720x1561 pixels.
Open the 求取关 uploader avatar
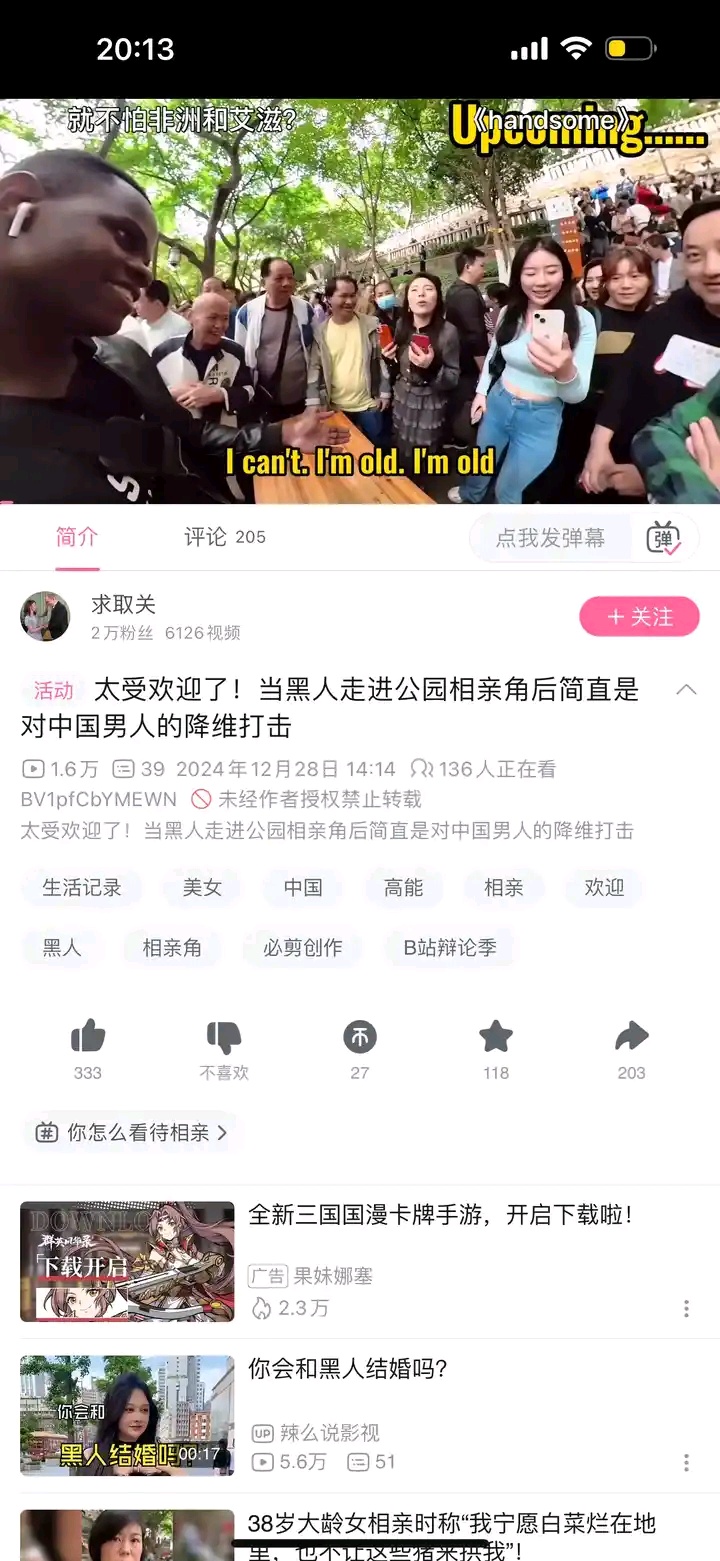(45, 617)
